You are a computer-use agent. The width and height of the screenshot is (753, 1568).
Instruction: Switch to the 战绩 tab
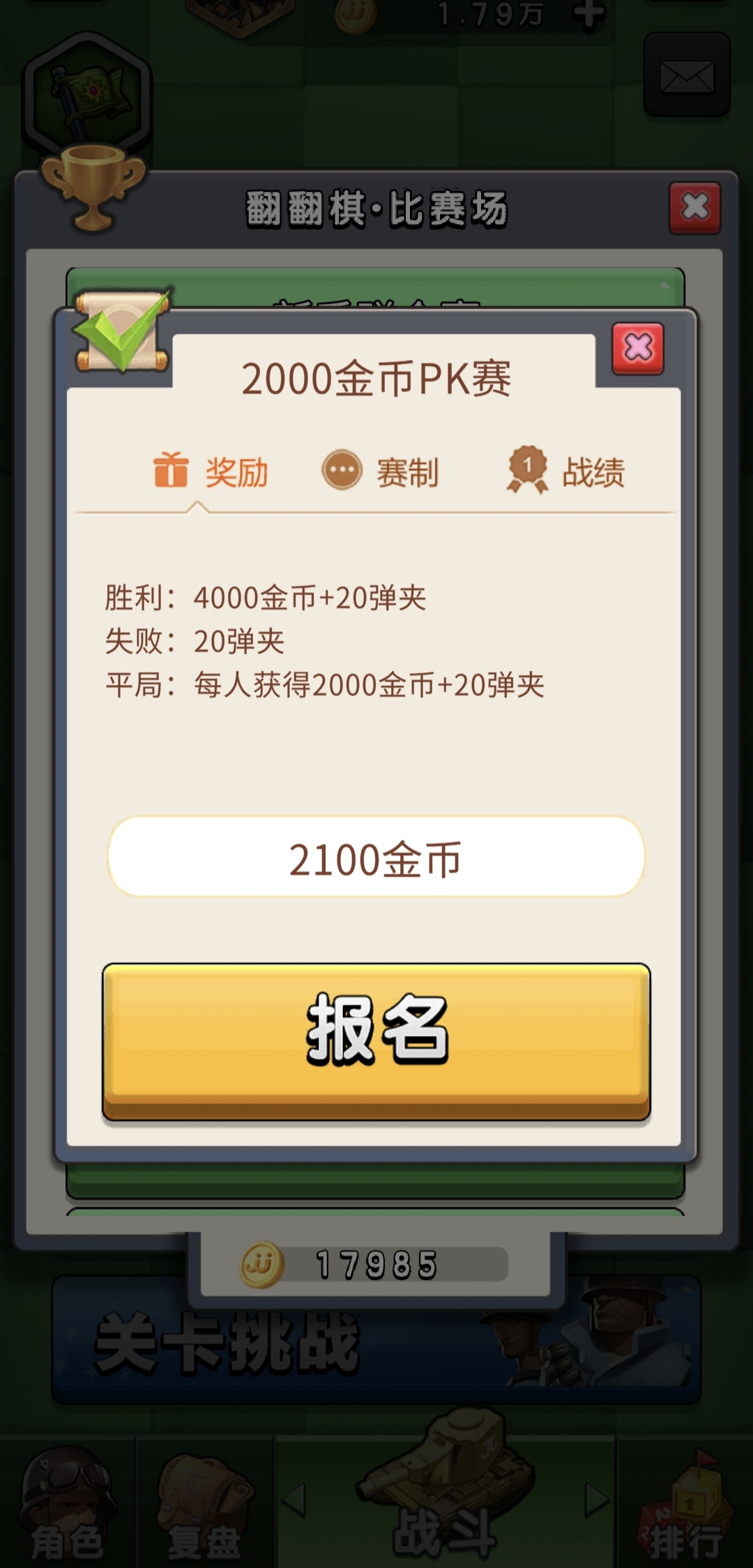coord(566,472)
